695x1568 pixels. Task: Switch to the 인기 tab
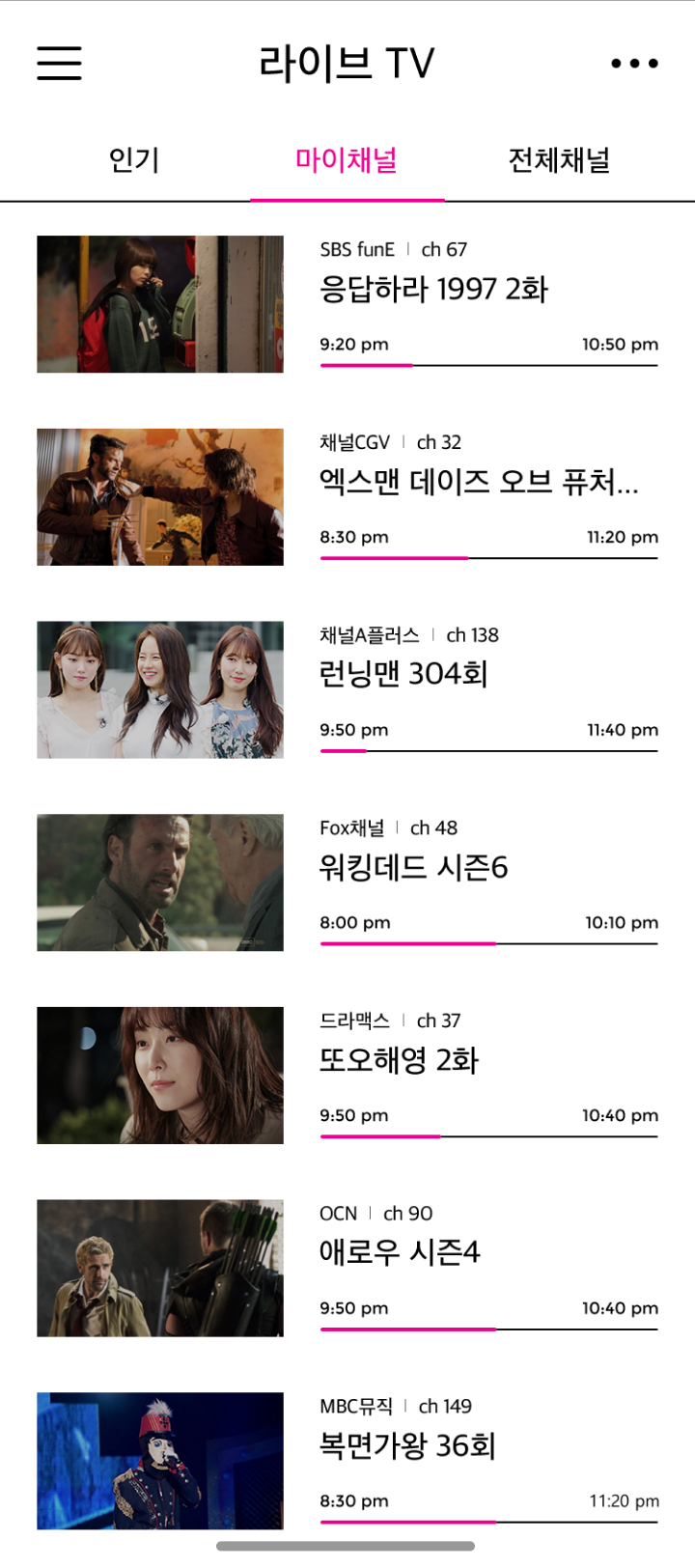point(134,160)
